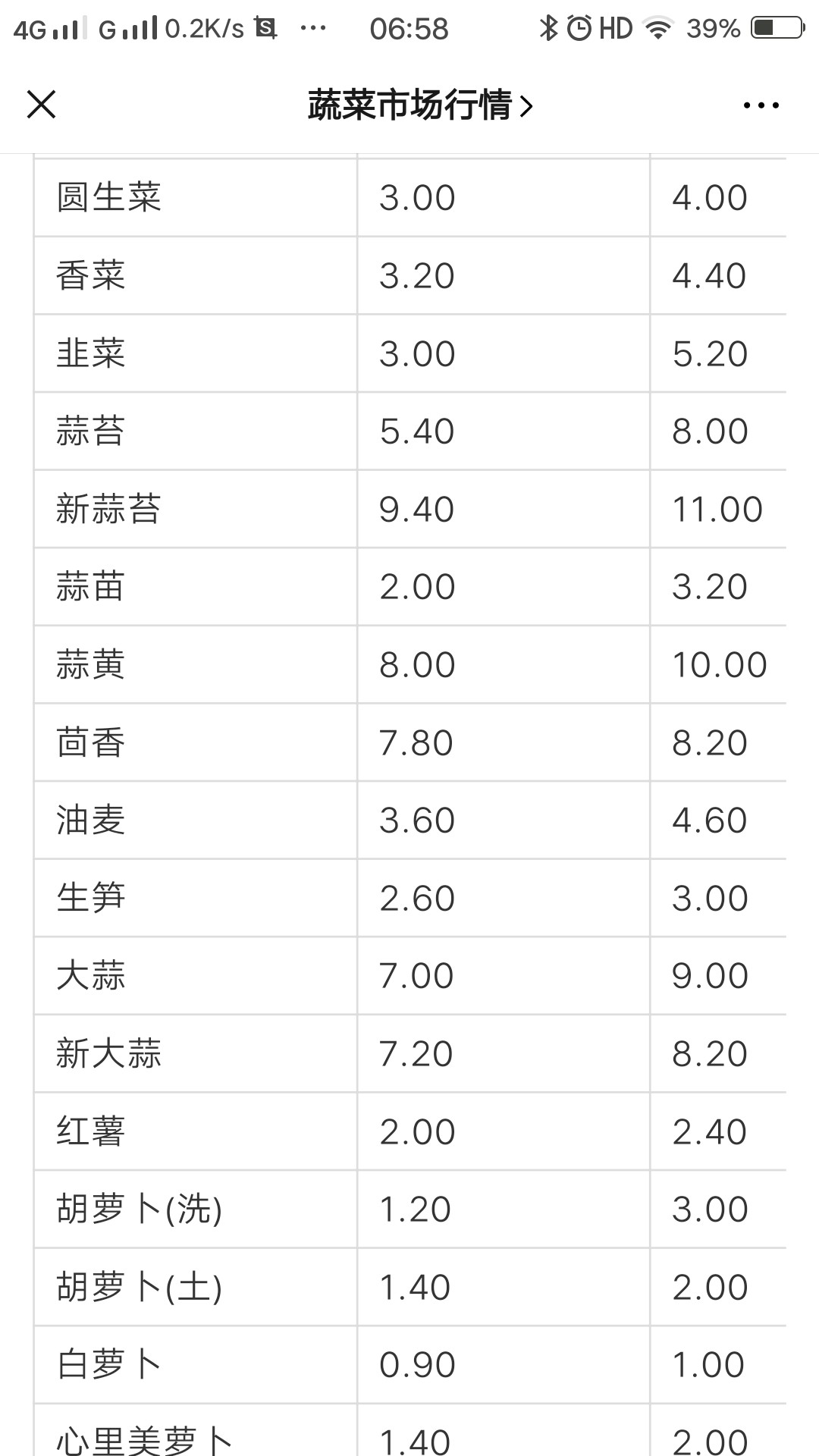This screenshot has width=819, height=1456.
Task: Tap the status bar ellipsis notification indicator
Action: [x=311, y=29]
